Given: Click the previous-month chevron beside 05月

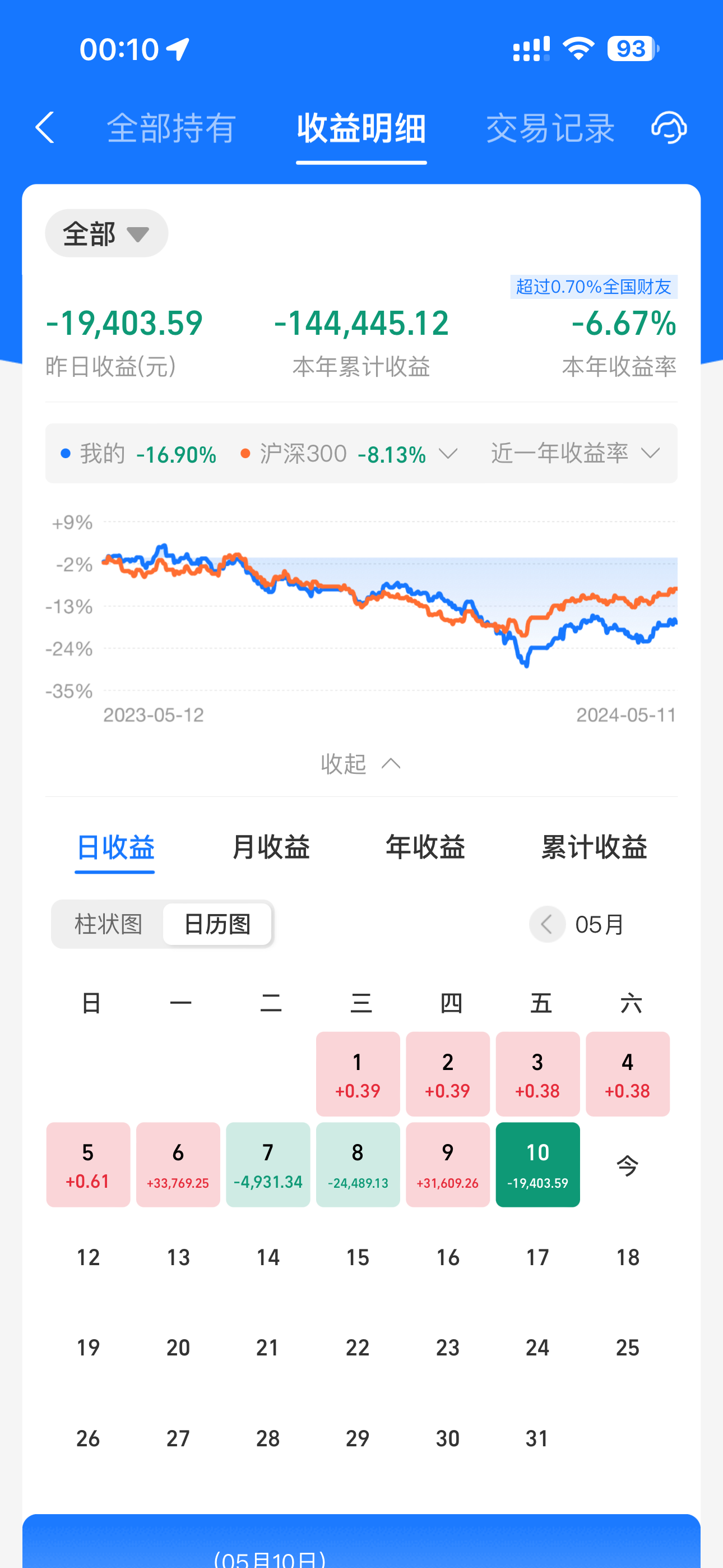Looking at the screenshot, I should pyautogui.click(x=546, y=924).
